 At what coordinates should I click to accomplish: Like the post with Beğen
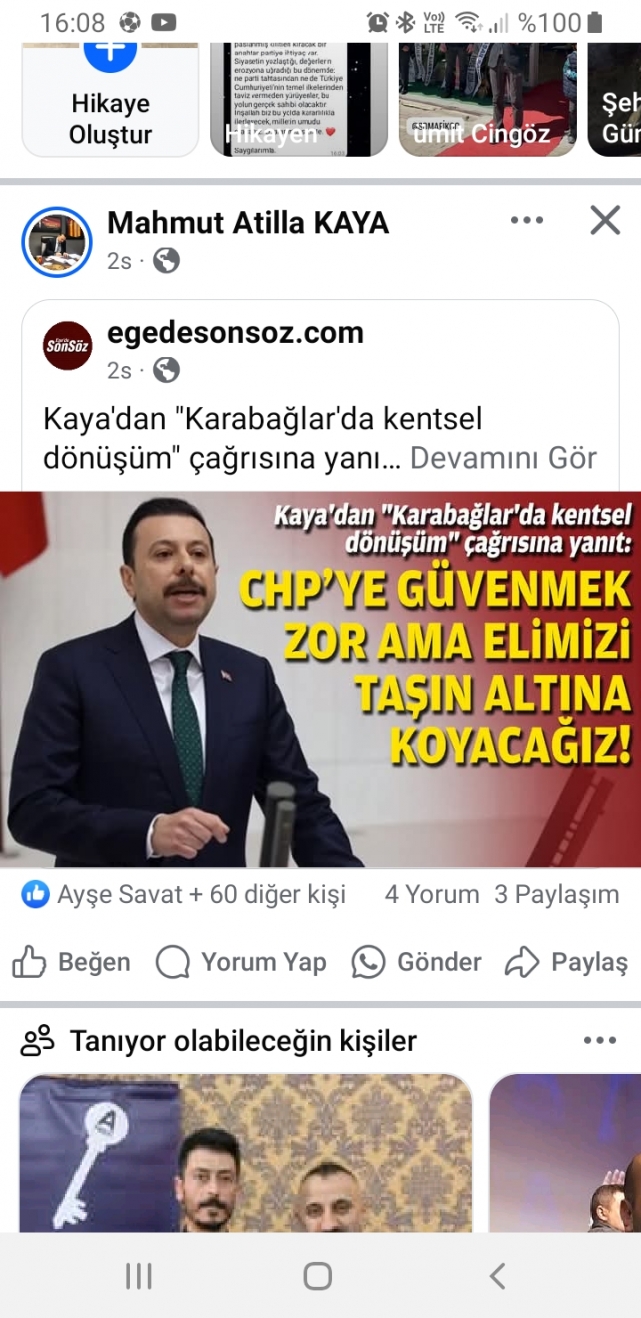coord(72,962)
